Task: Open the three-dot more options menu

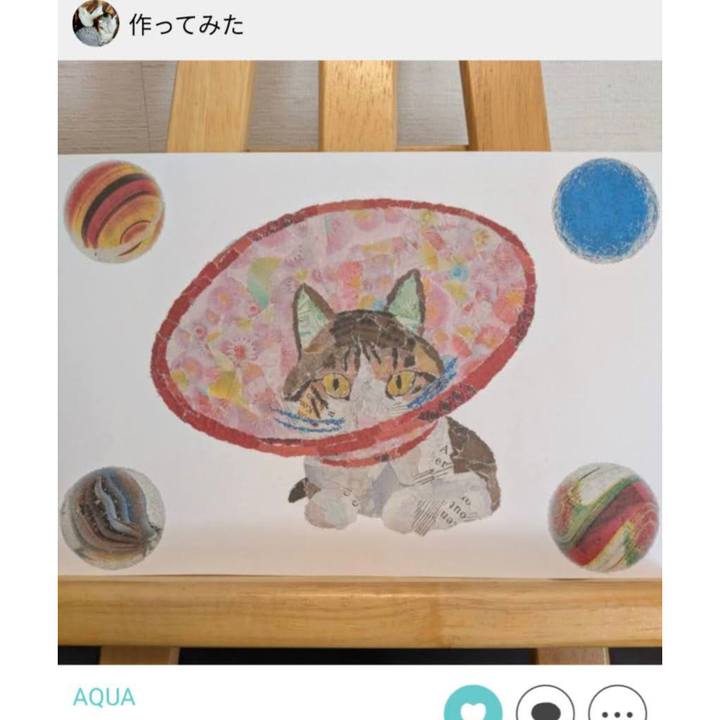Action: tap(617, 706)
